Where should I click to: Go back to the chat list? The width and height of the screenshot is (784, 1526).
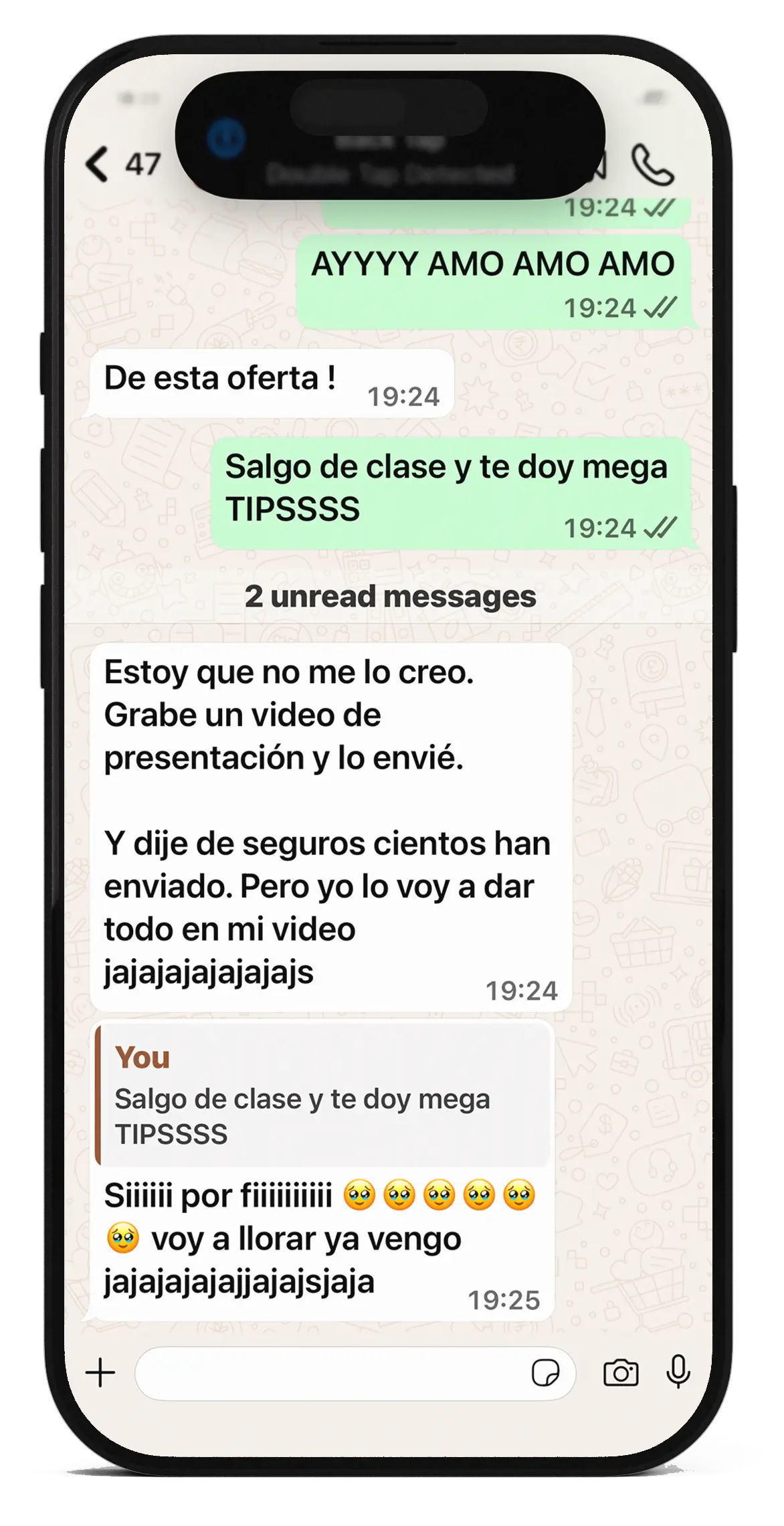(x=98, y=165)
